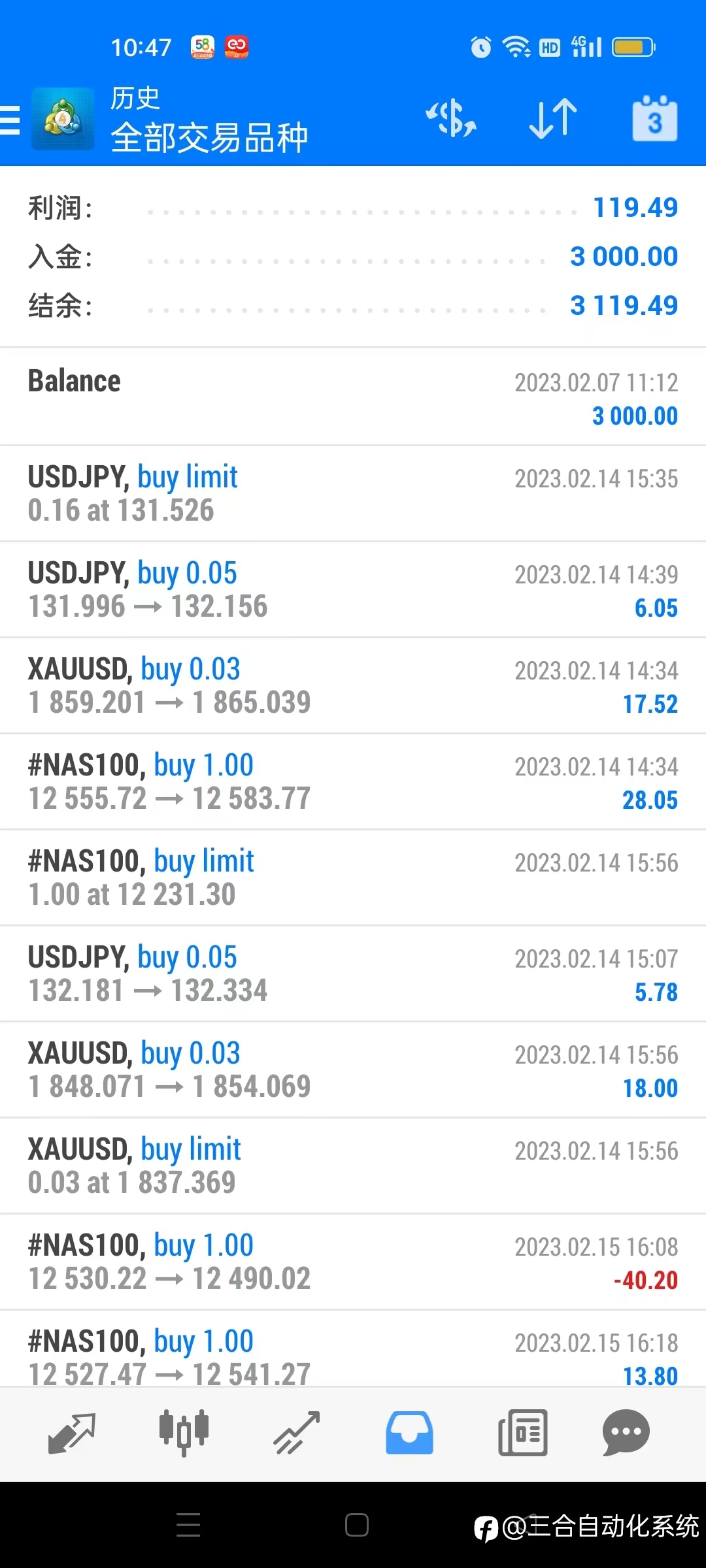Switch to the trade tab
The height and width of the screenshot is (1568, 706).
click(x=297, y=1433)
